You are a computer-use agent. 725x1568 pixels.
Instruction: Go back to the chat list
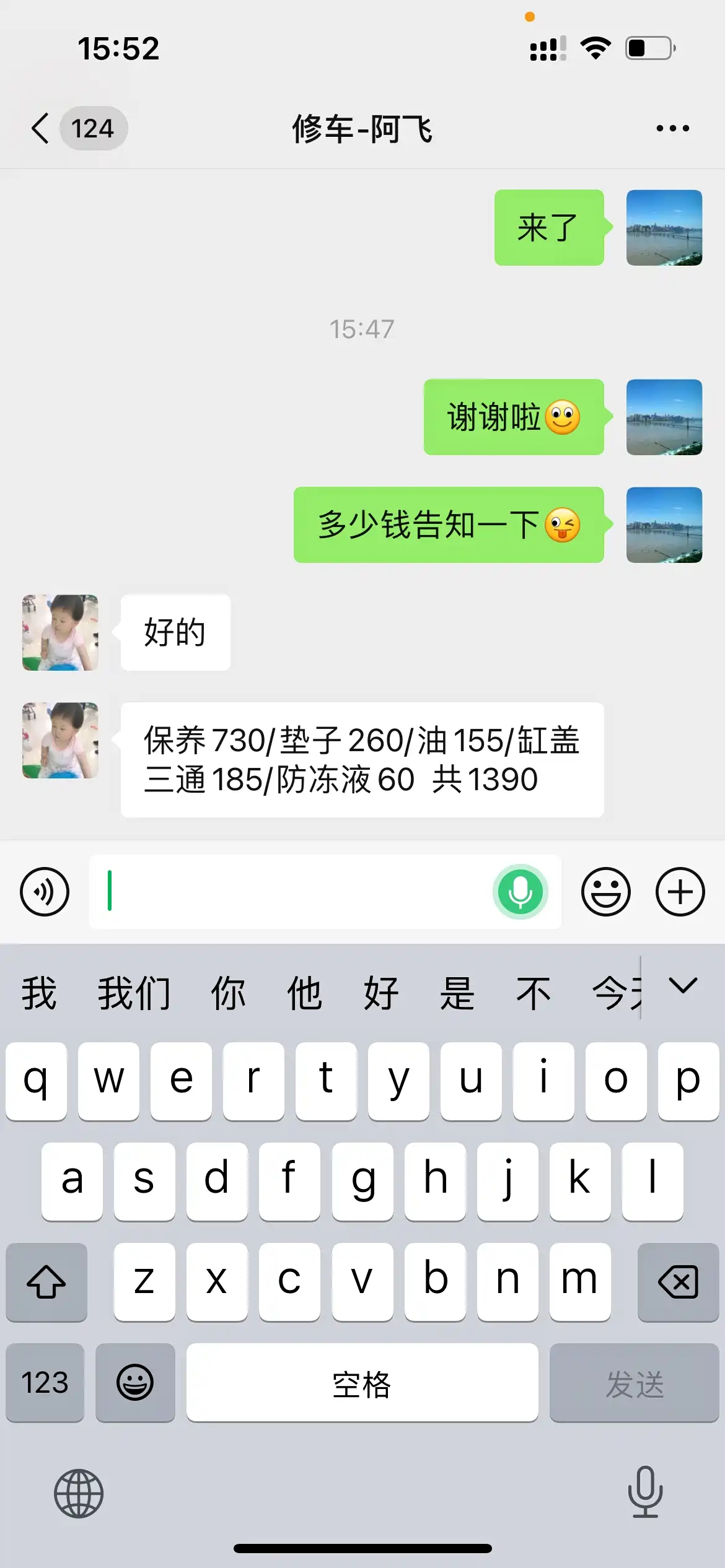tap(41, 129)
